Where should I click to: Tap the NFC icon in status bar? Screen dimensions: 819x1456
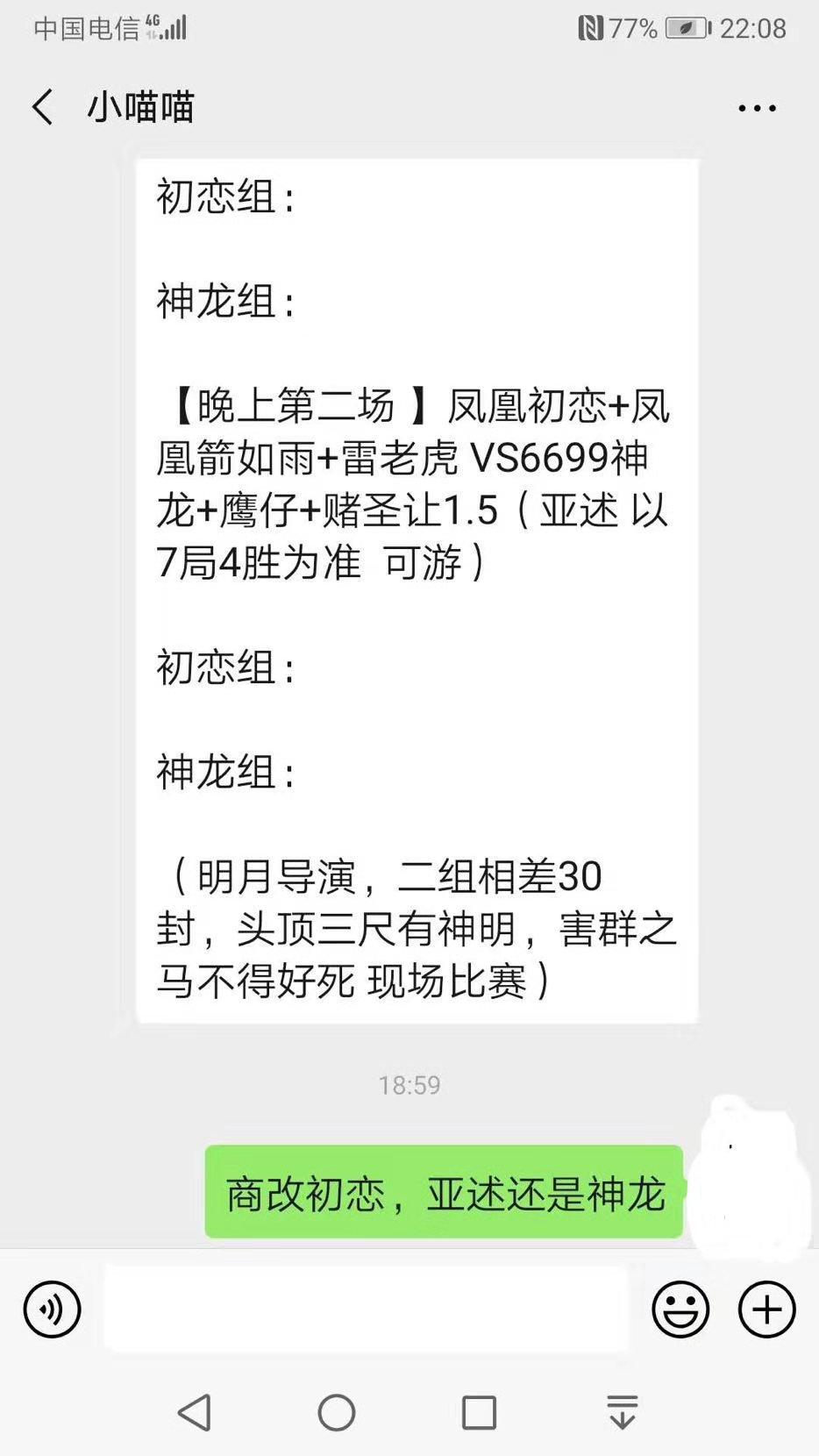pos(590,28)
